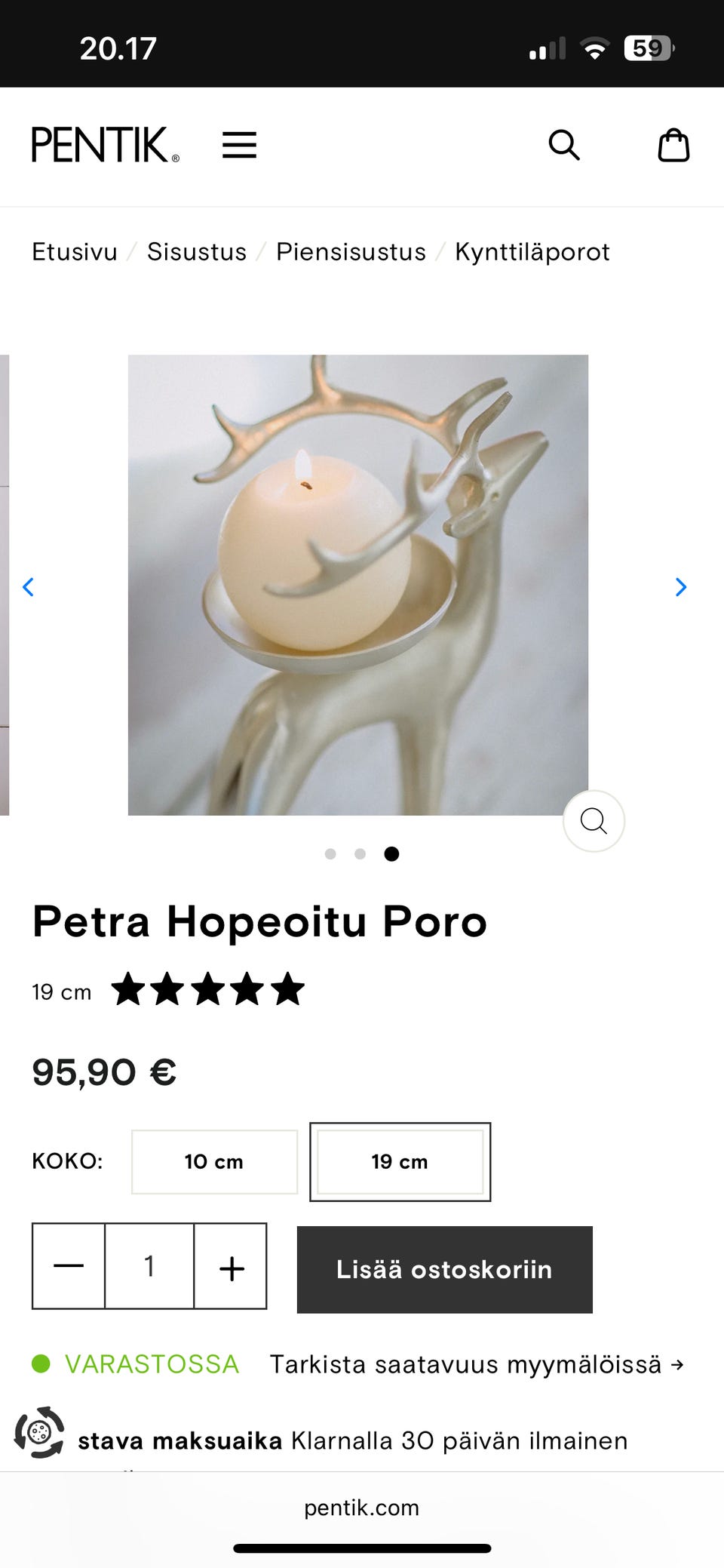Image resolution: width=724 pixels, height=1568 pixels.
Task: Decrease quantity with the minus button
Action: (x=69, y=1266)
